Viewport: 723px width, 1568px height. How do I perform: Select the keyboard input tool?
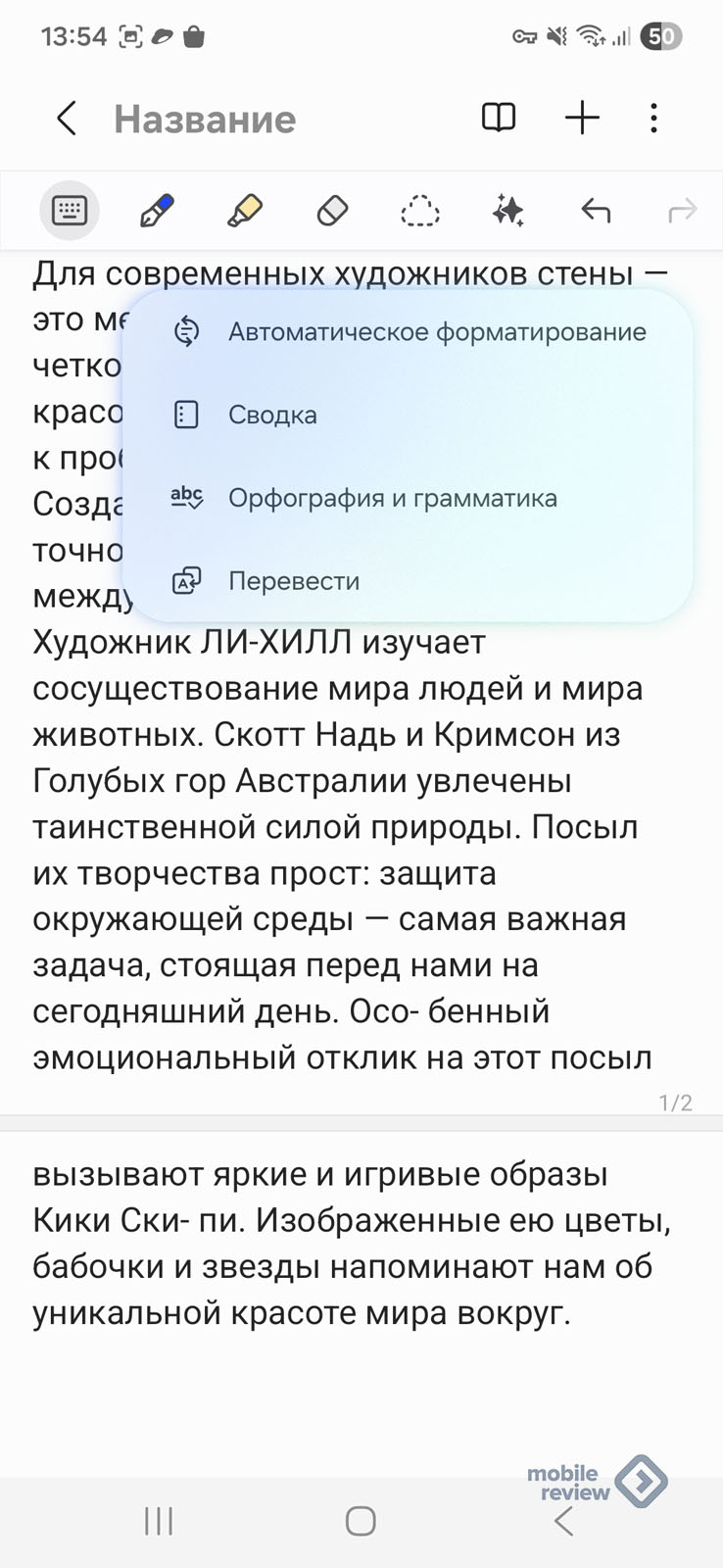click(70, 210)
